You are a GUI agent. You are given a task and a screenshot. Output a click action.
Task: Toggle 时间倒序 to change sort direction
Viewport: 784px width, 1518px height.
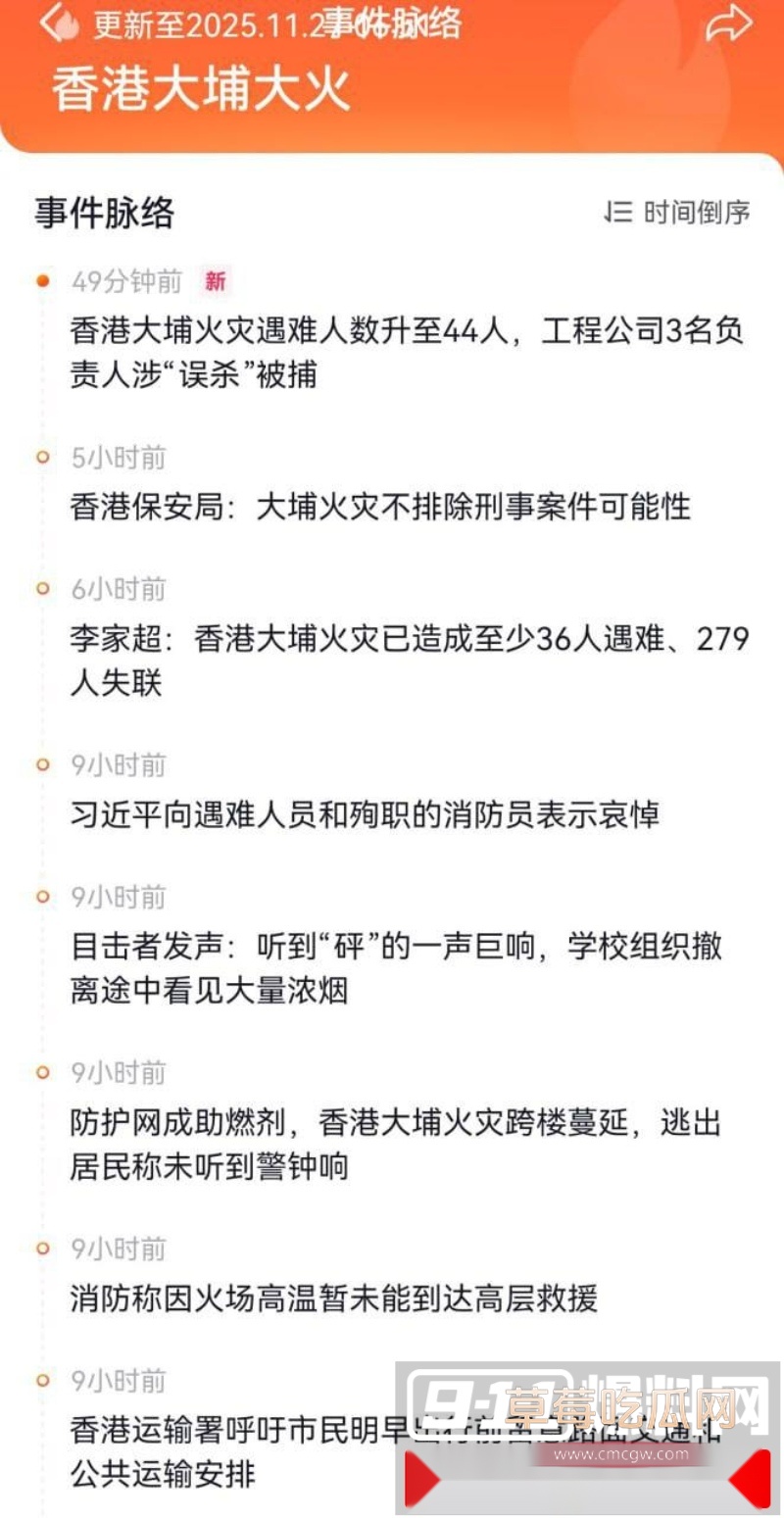[694, 212]
